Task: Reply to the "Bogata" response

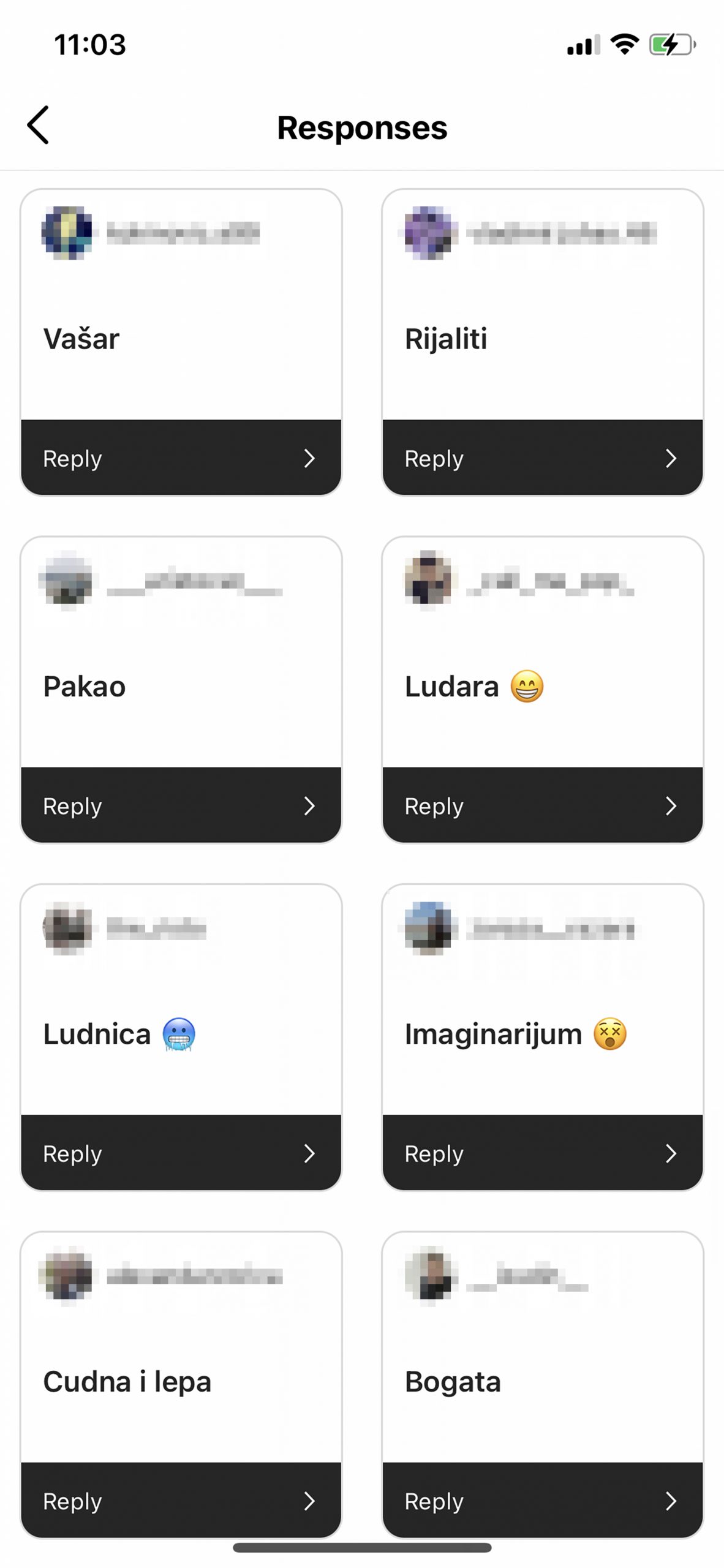Action: pyautogui.click(x=542, y=1500)
